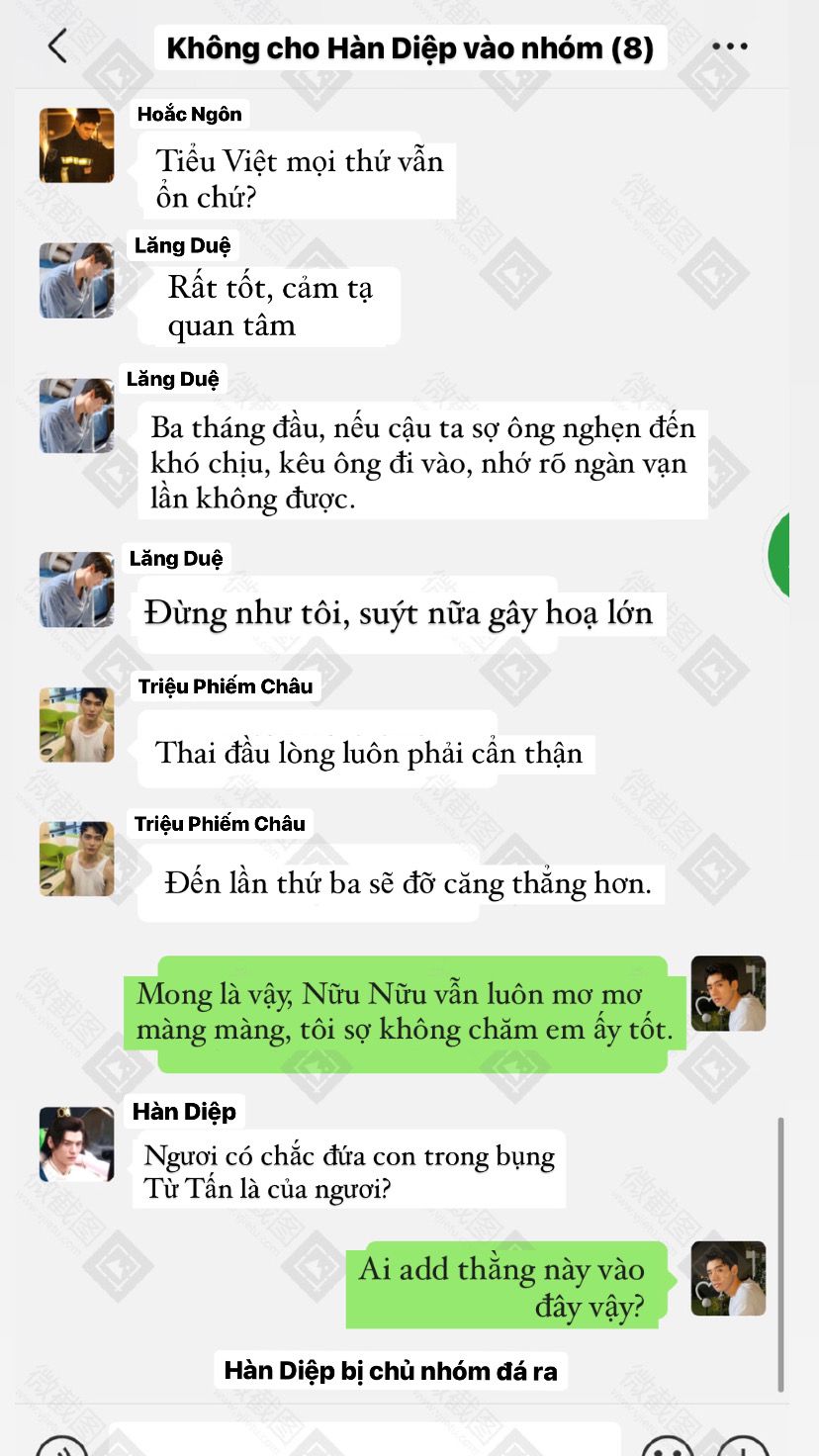
Task: View Hàn Diệp's profile avatar
Action: (x=76, y=1144)
